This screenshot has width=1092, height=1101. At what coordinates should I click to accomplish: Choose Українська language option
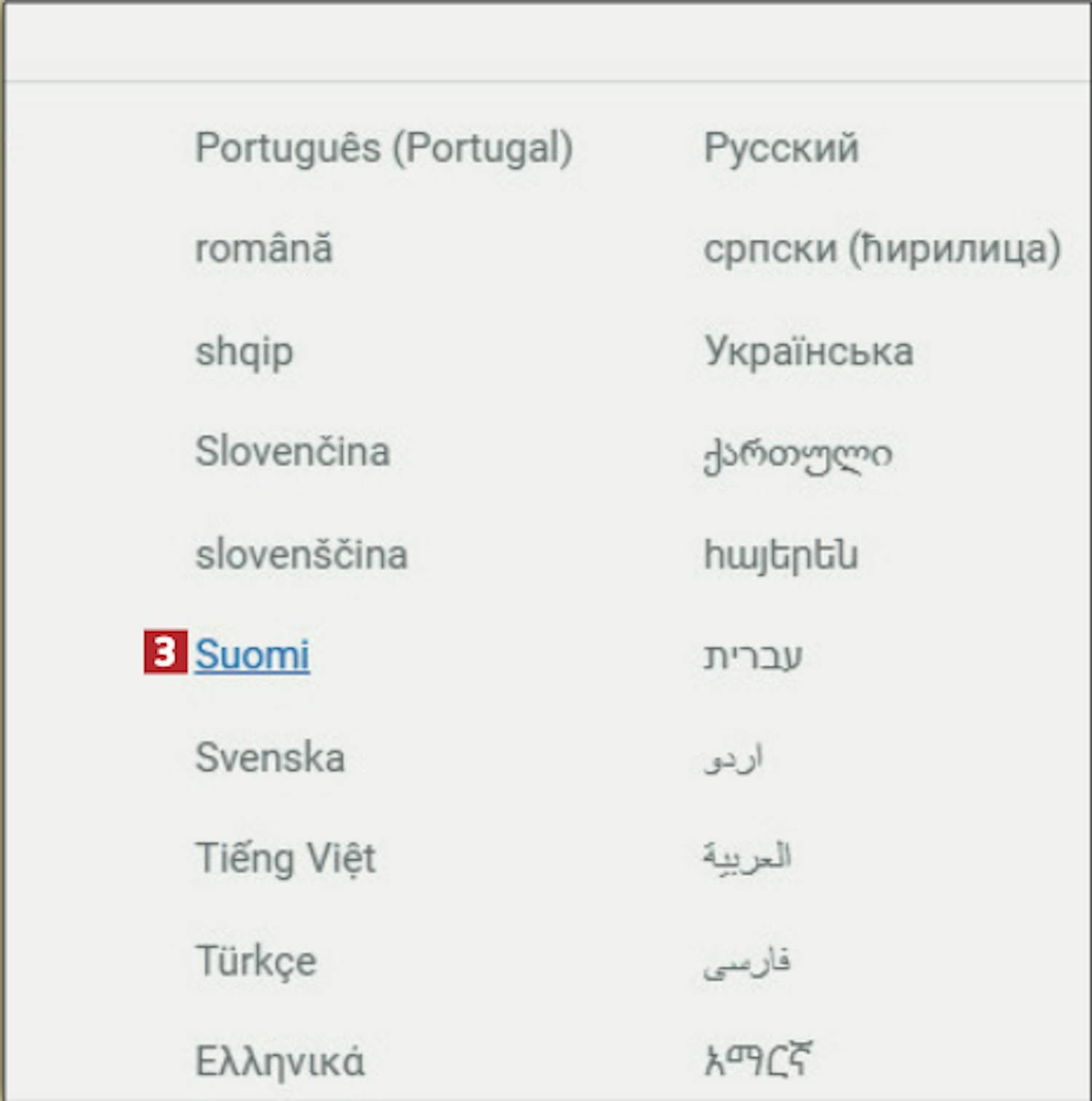pos(808,351)
